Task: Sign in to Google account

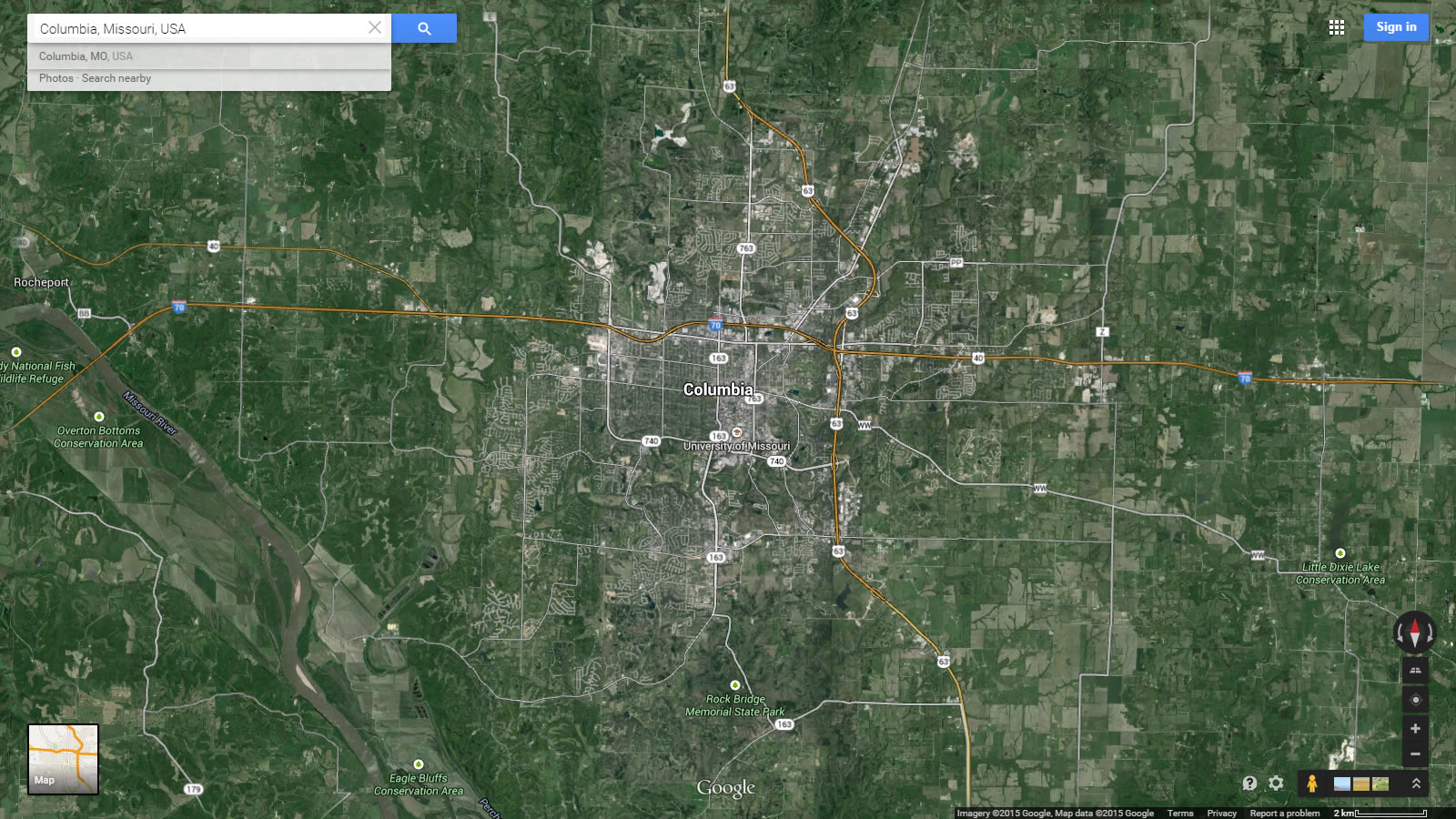Action: 1396,27
